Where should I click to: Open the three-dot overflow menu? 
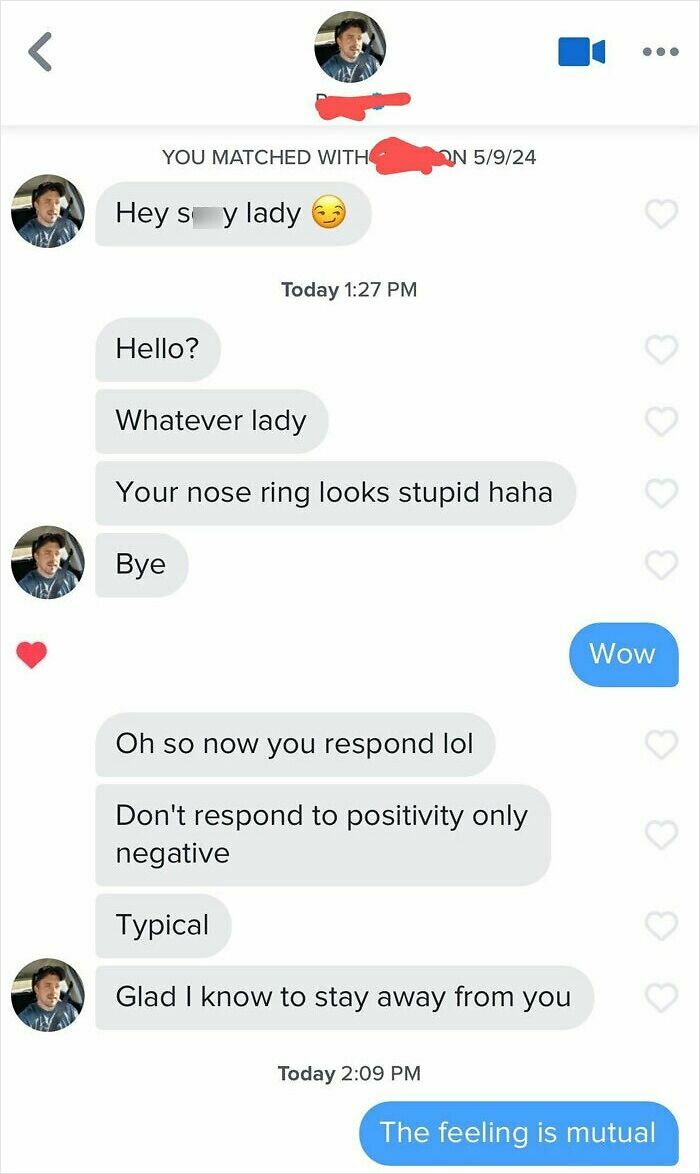click(x=660, y=52)
